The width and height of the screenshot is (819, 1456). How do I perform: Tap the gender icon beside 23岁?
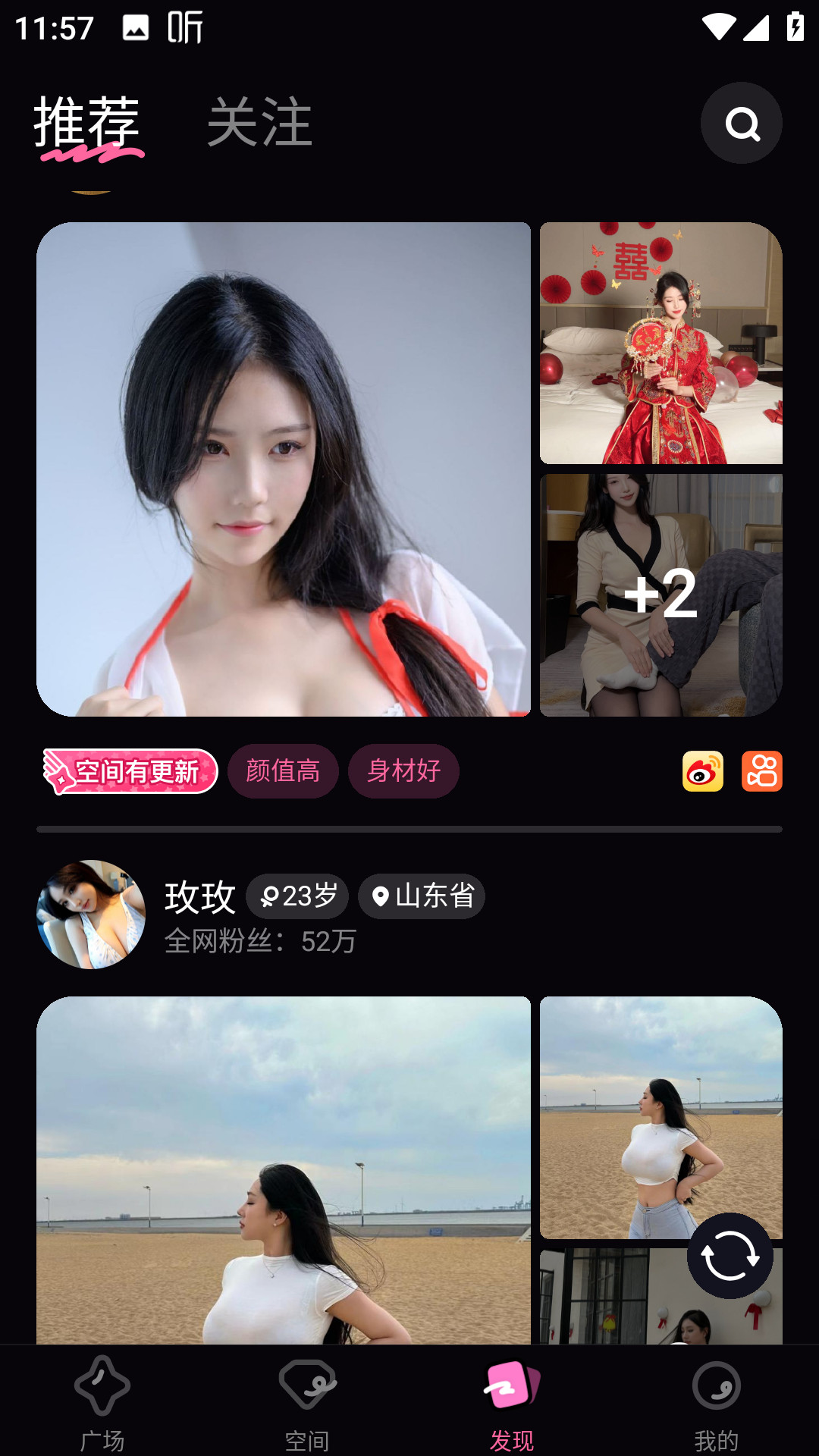tap(271, 896)
